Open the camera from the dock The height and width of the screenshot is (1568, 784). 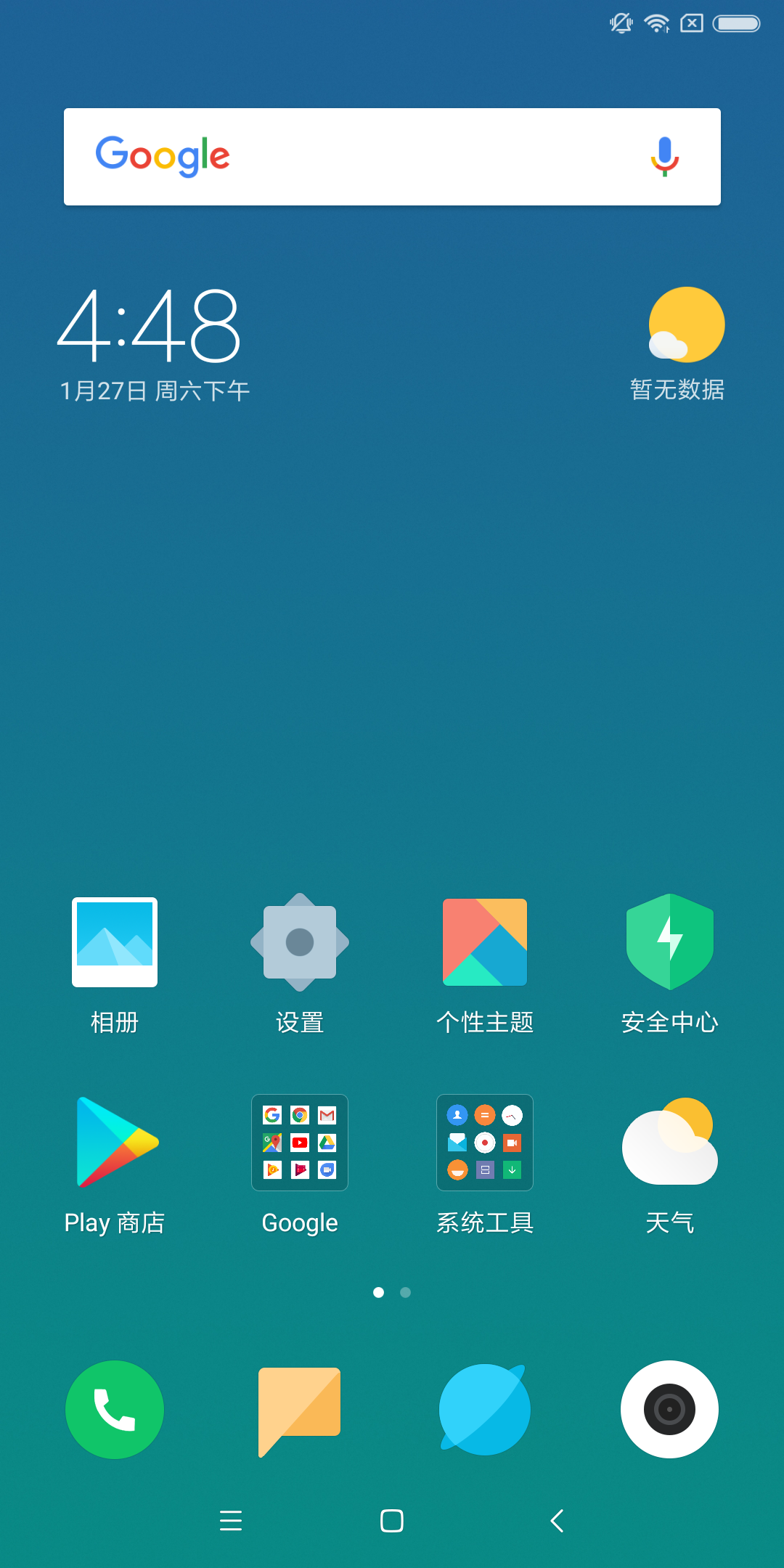point(670,1410)
